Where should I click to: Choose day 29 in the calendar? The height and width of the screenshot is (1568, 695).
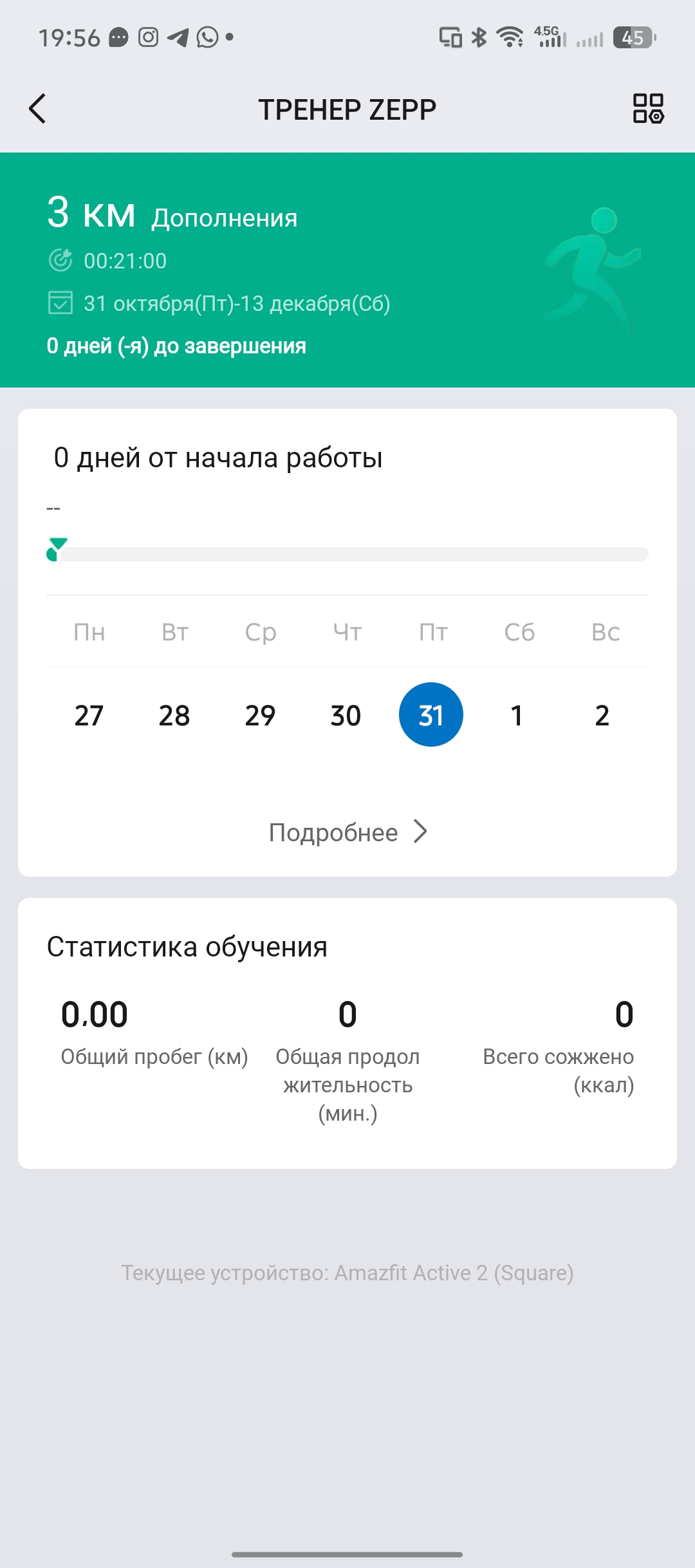pos(260,715)
